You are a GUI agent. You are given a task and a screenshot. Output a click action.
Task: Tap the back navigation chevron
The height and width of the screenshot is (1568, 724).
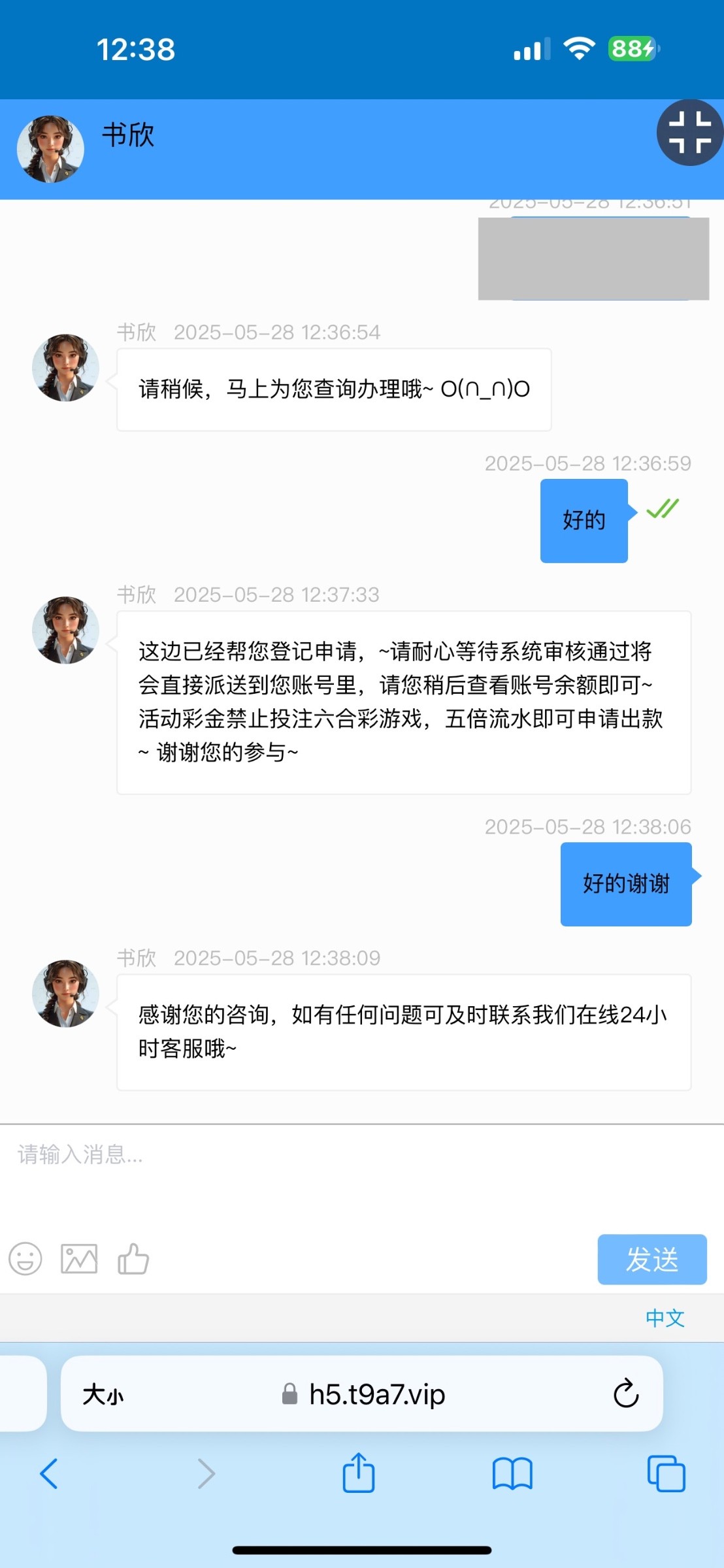[x=48, y=1475]
